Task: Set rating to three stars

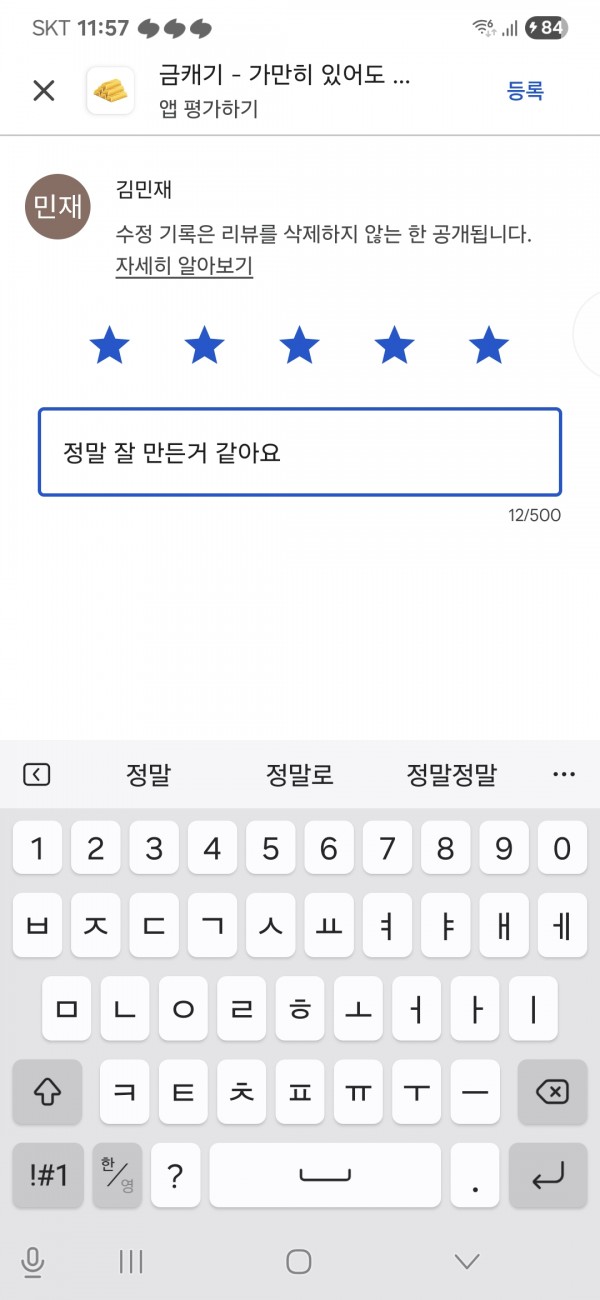Action: pyautogui.click(x=299, y=346)
